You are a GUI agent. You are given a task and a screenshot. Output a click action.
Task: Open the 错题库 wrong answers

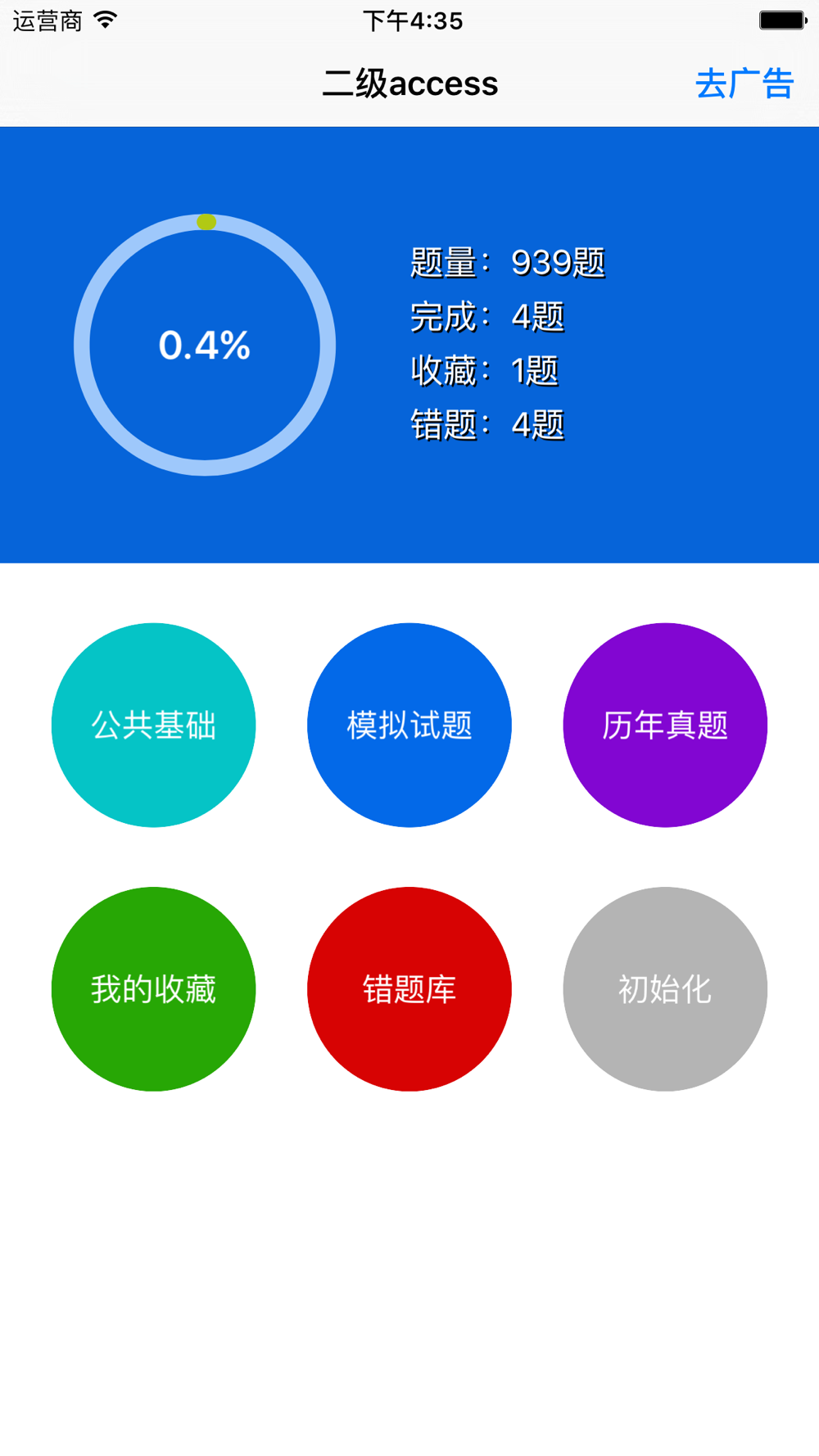(409, 989)
